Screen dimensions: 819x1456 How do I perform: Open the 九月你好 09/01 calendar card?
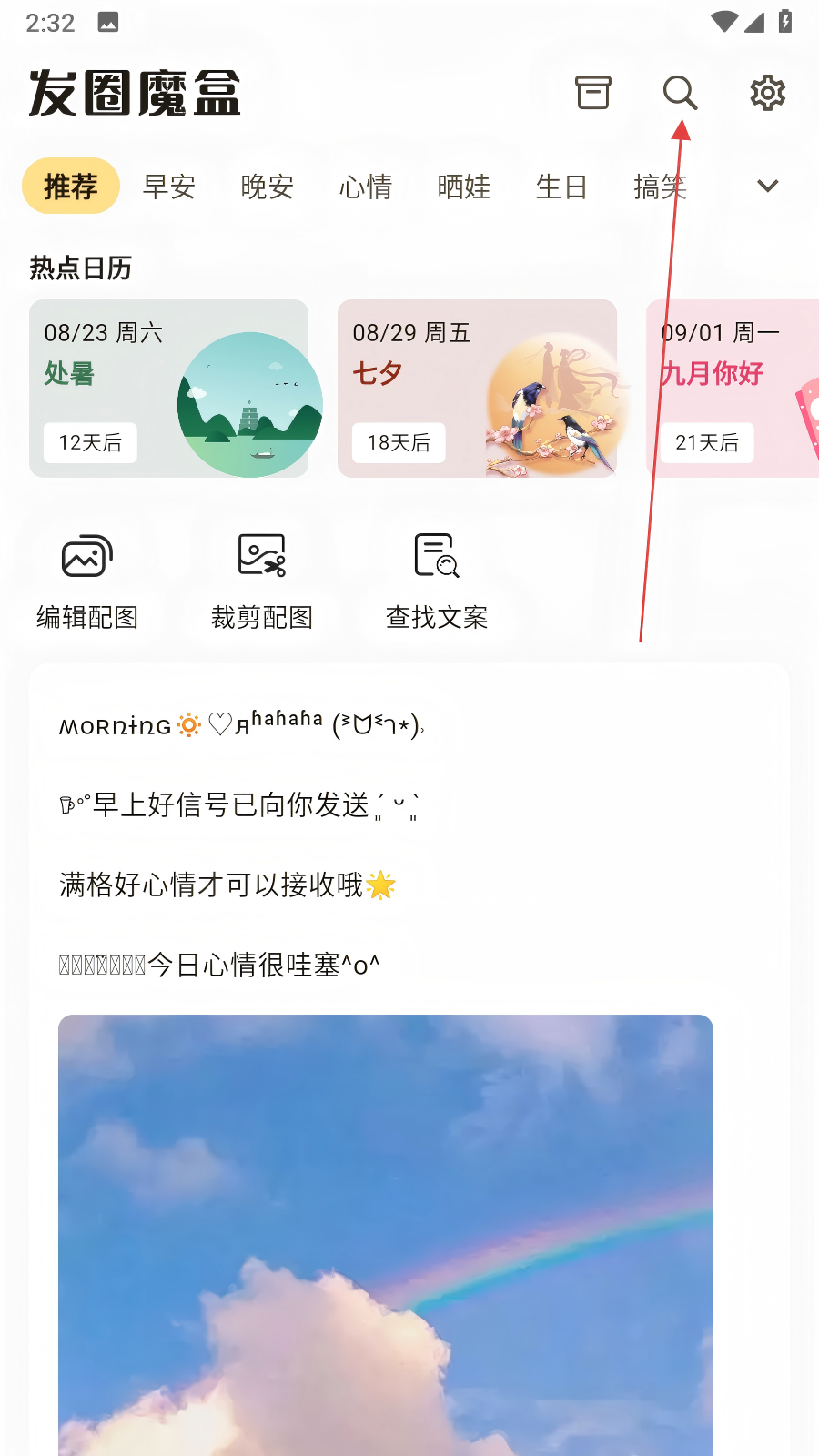(733, 389)
